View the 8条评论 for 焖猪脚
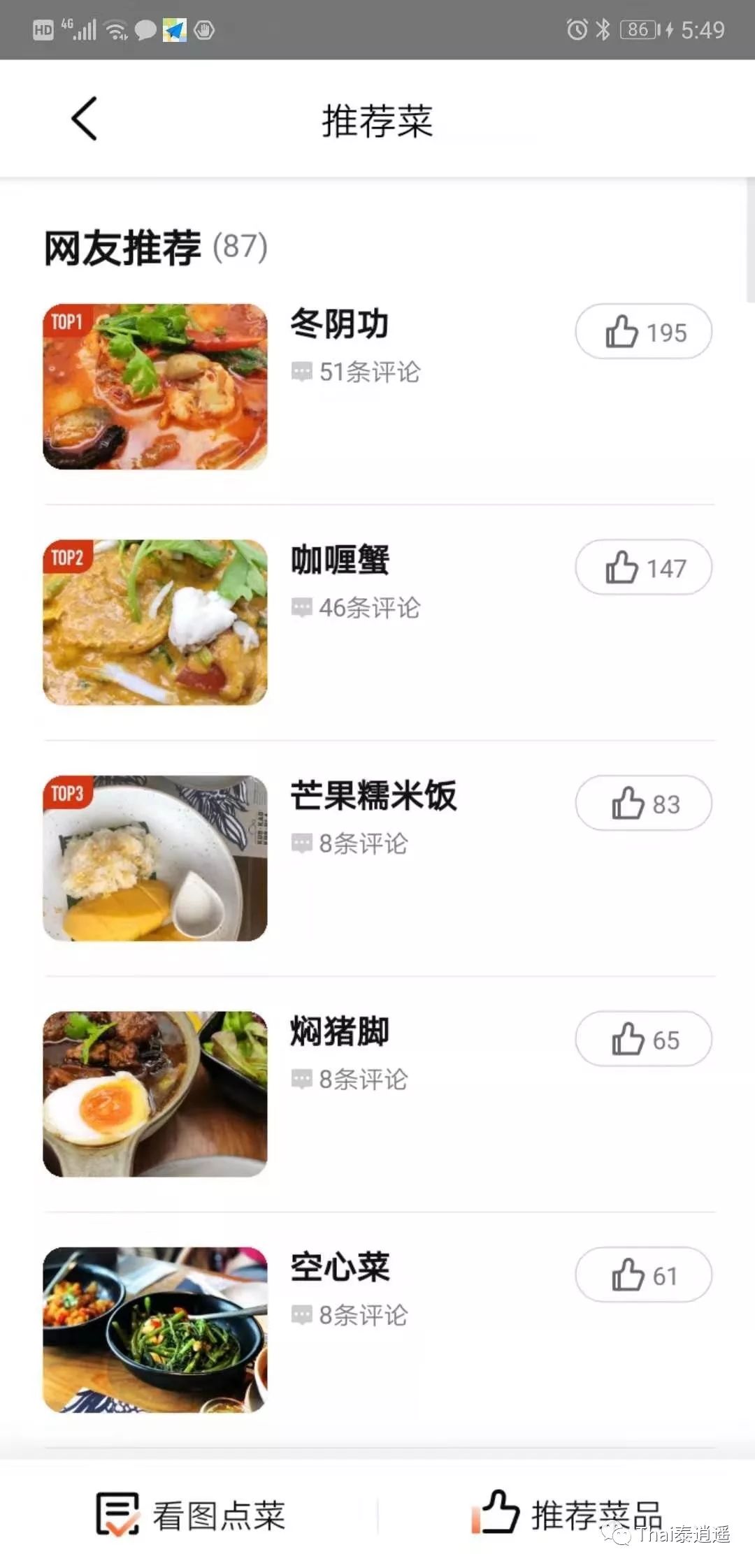Viewport: 755px width, 1568px height. (364, 1080)
